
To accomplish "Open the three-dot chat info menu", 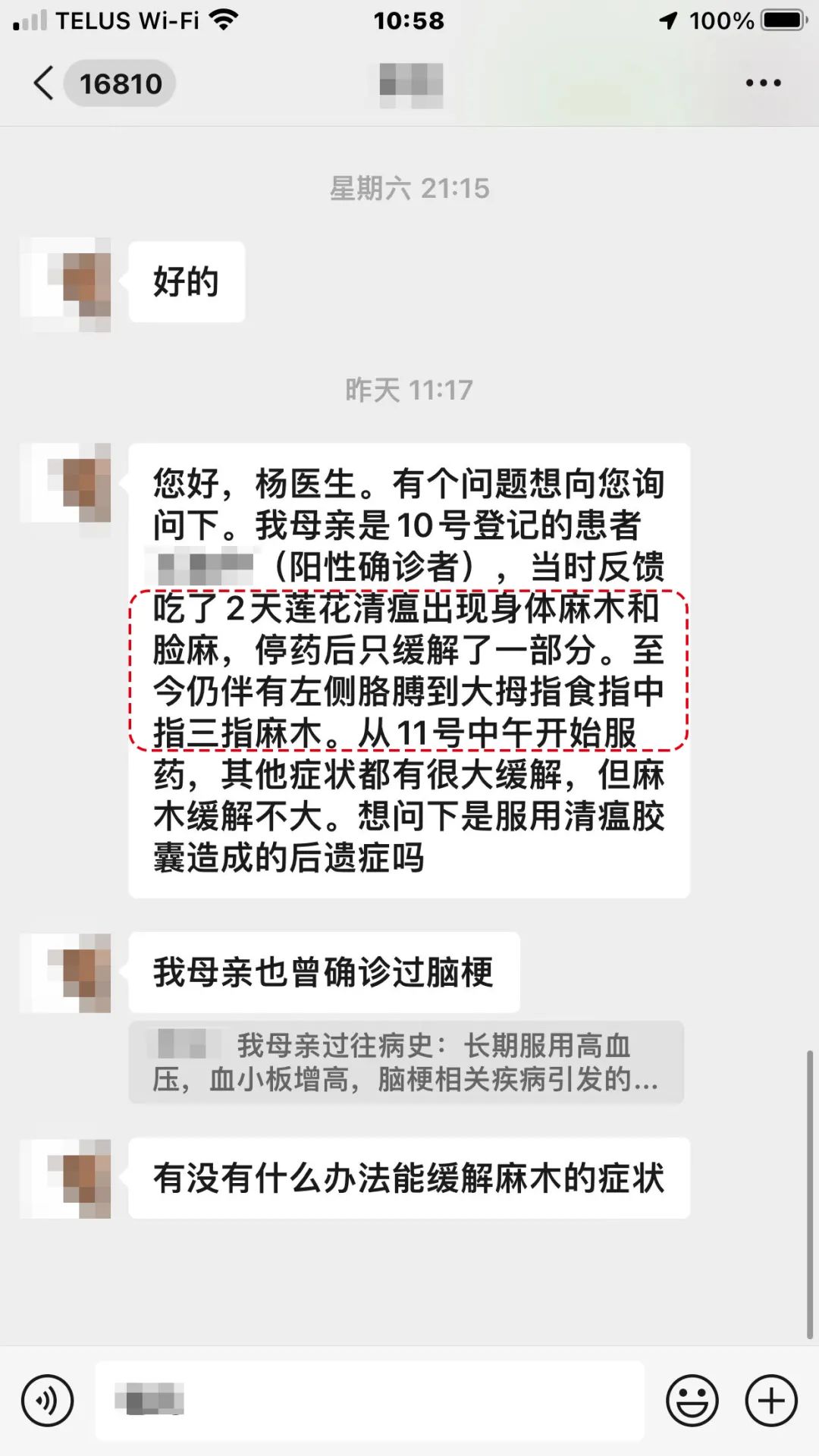I will tap(763, 83).
